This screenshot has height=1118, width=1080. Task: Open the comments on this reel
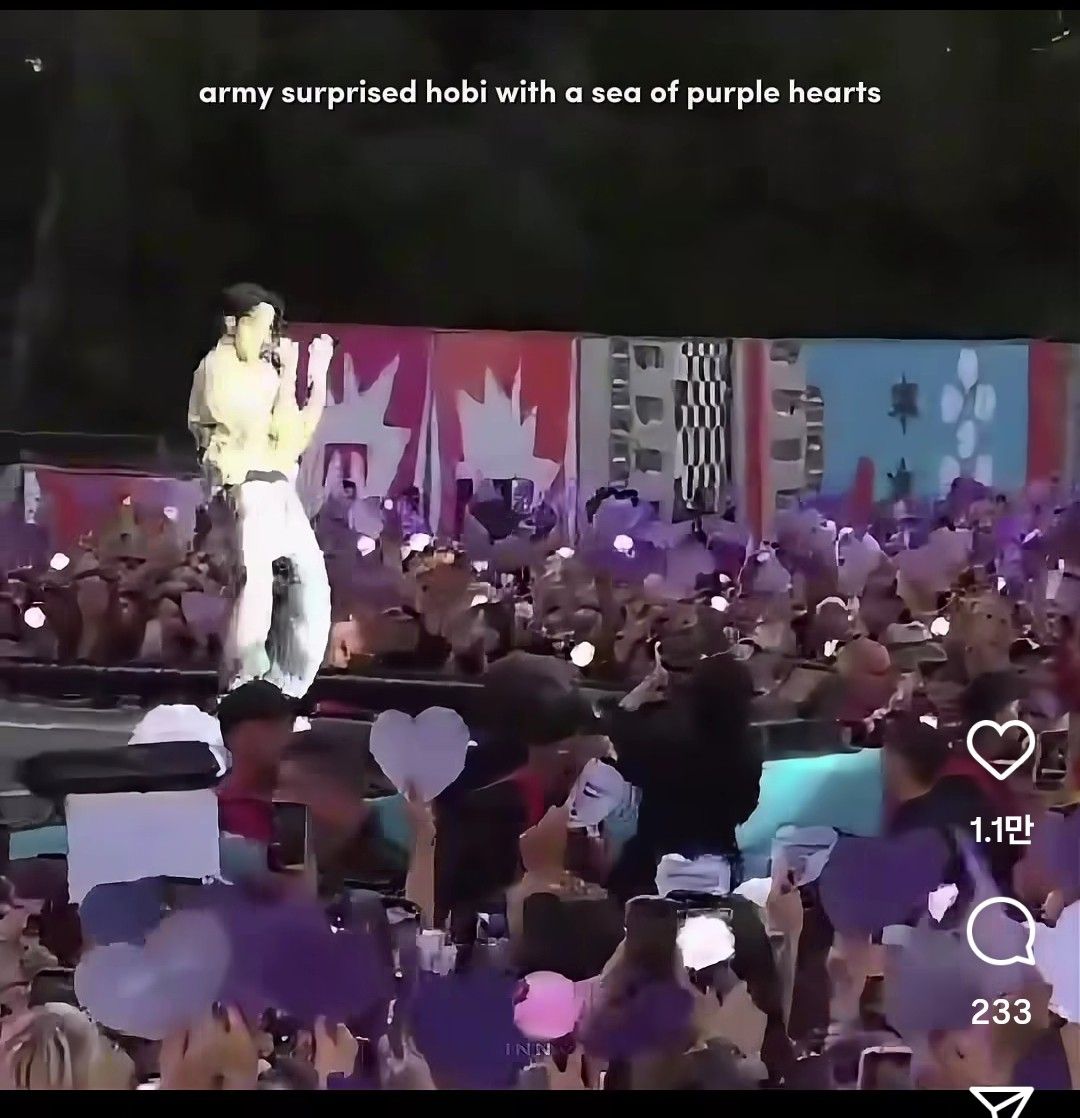tap(1000, 932)
